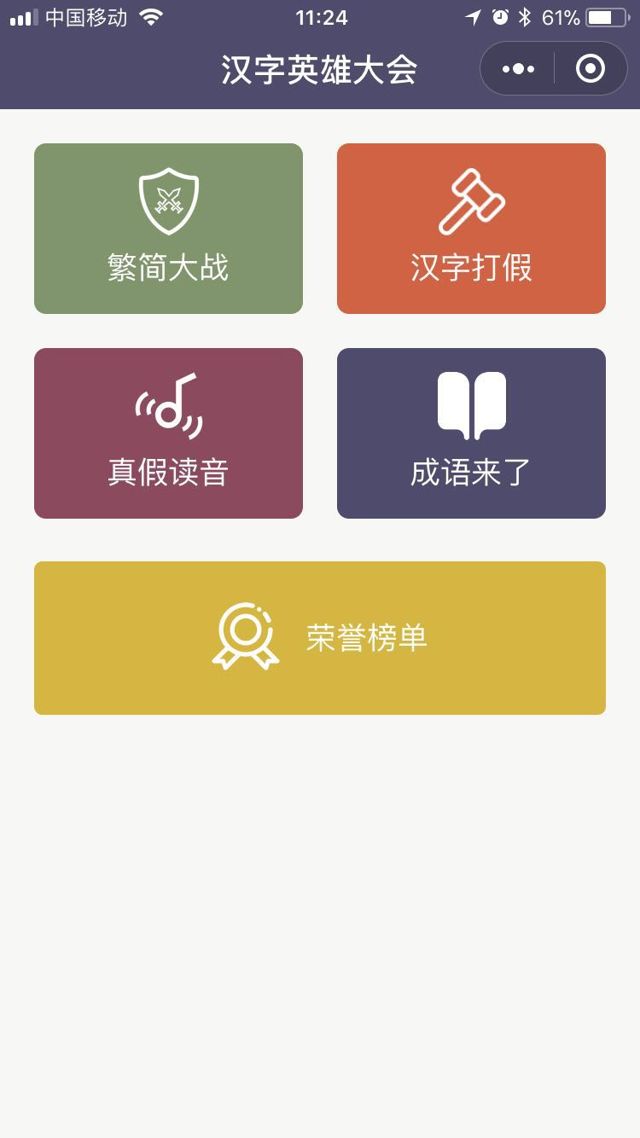View the 荣誉榜单 leaderboard

coord(320,638)
